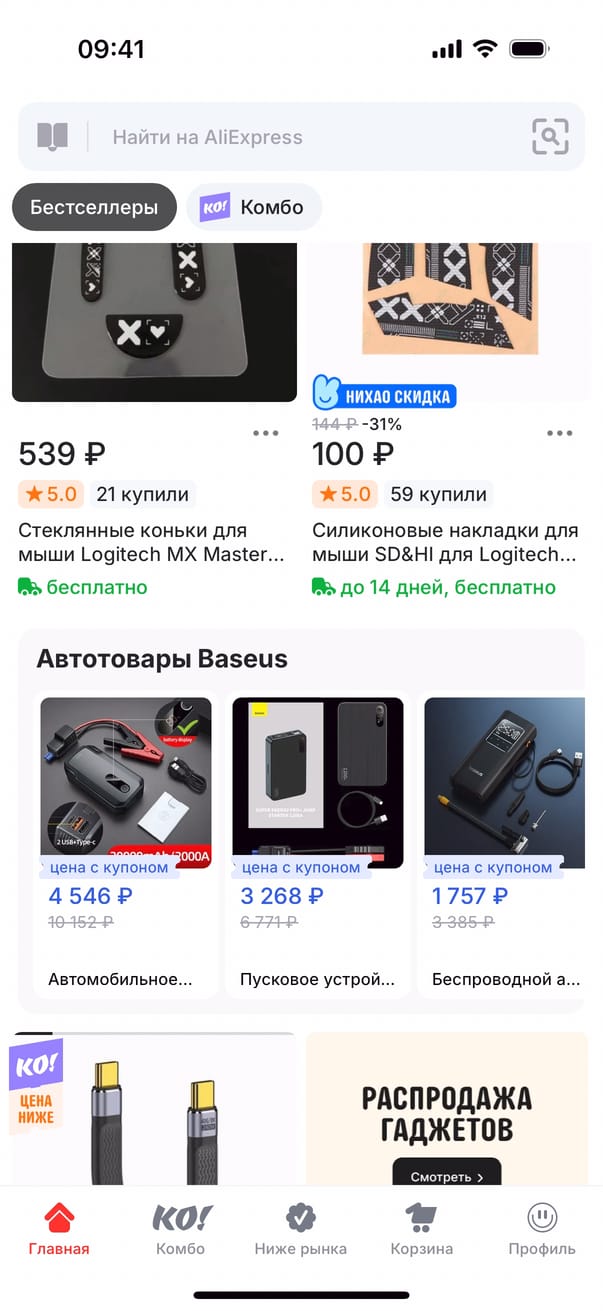Go to the Главная tab
This screenshot has width=603, height=1311.
click(59, 1230)
